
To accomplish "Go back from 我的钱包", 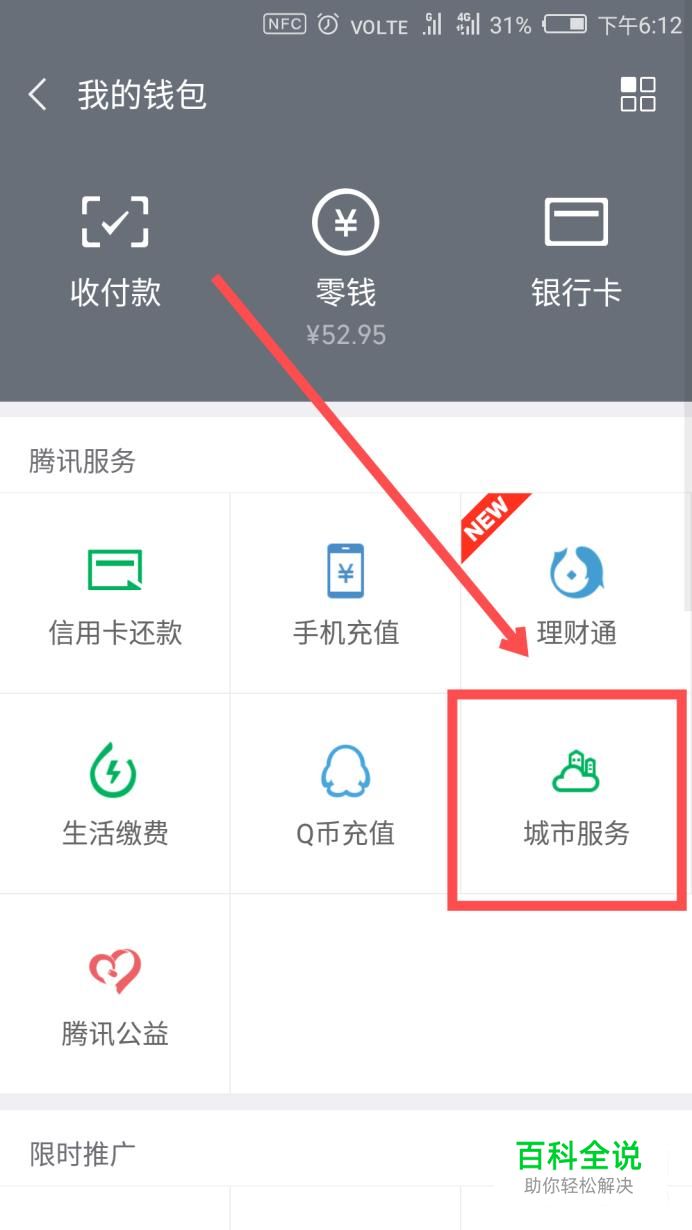I will pos(38,95).
